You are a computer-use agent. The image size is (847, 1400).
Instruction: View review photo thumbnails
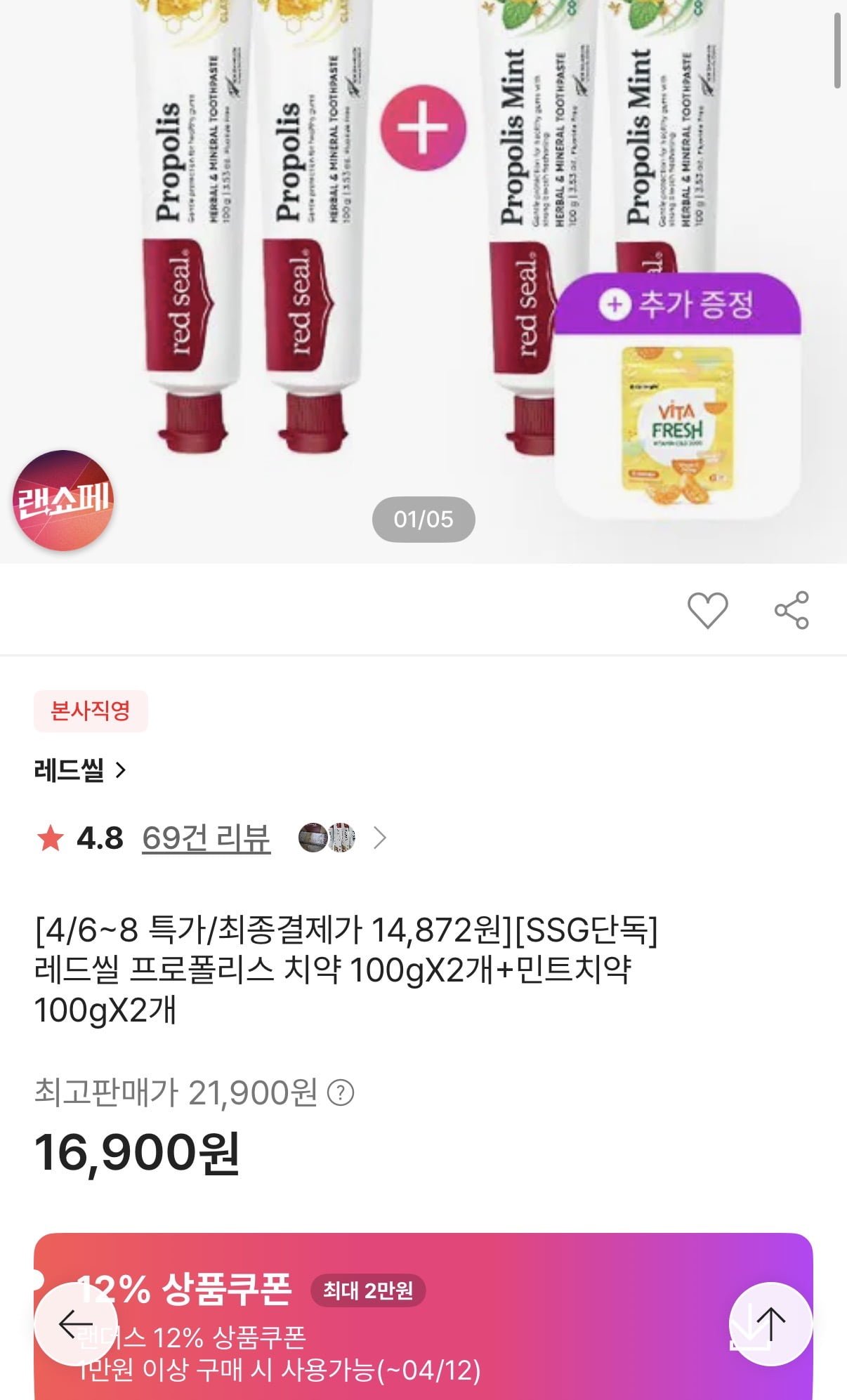tap(327, 838)
